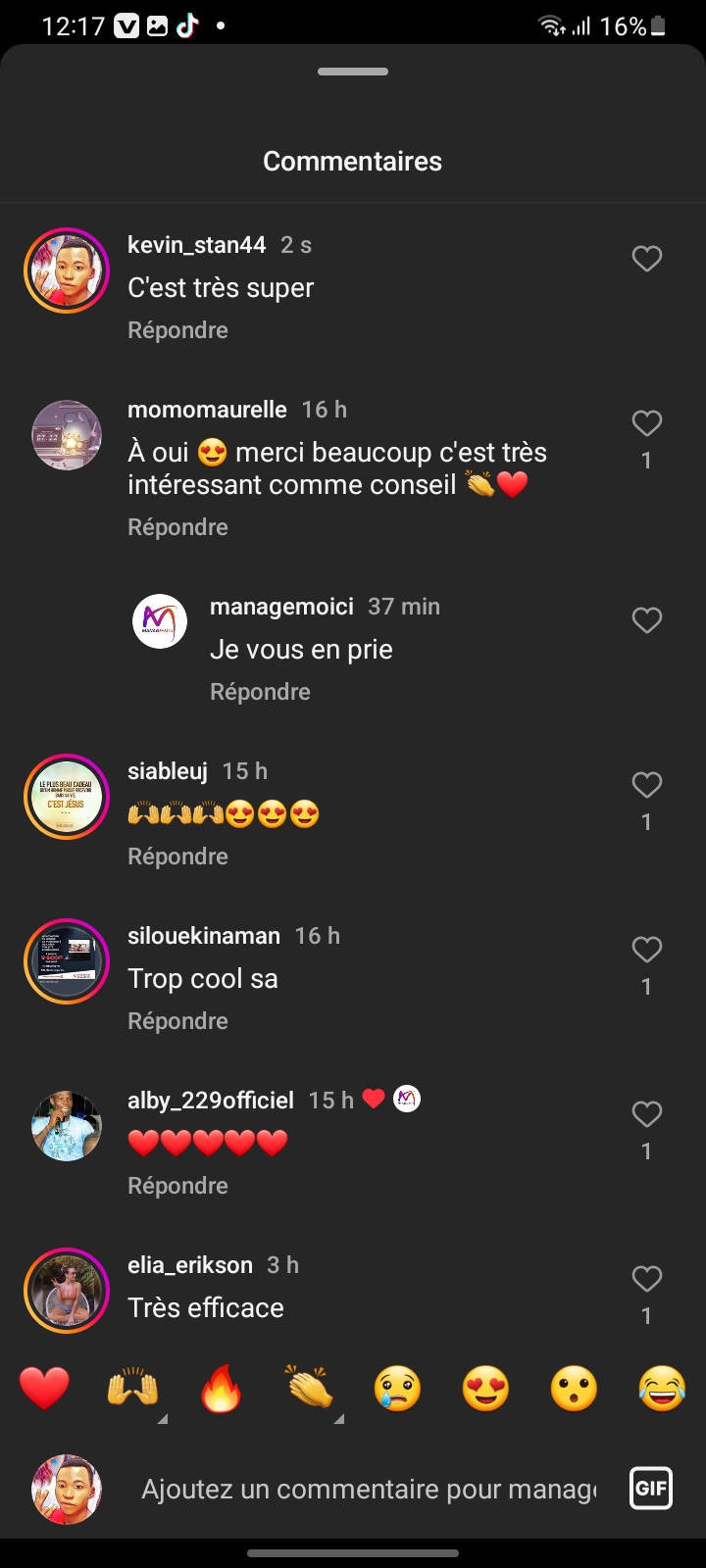Focus the "Ajoutez un commentaire" field
706x1568 pixels.
[x=368, y=1490]
